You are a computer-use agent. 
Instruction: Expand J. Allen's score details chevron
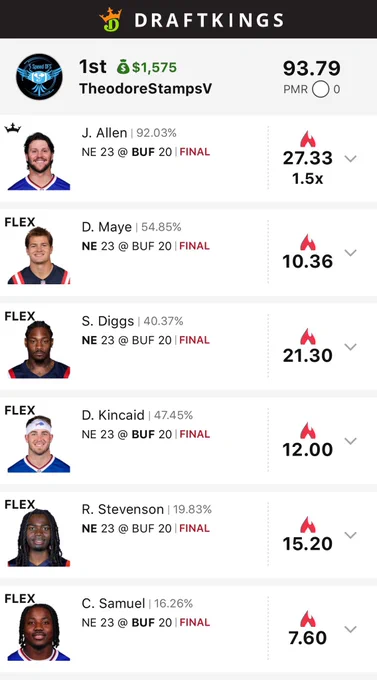350,159
